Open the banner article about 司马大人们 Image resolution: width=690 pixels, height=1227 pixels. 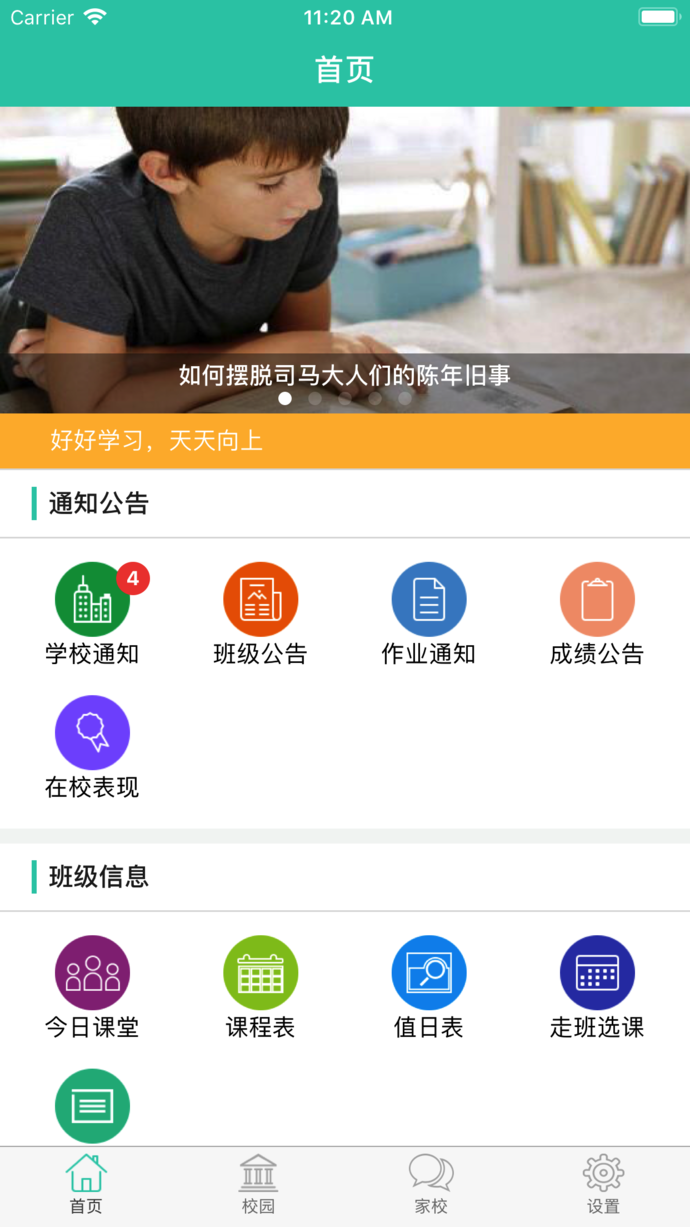(345, 260)
